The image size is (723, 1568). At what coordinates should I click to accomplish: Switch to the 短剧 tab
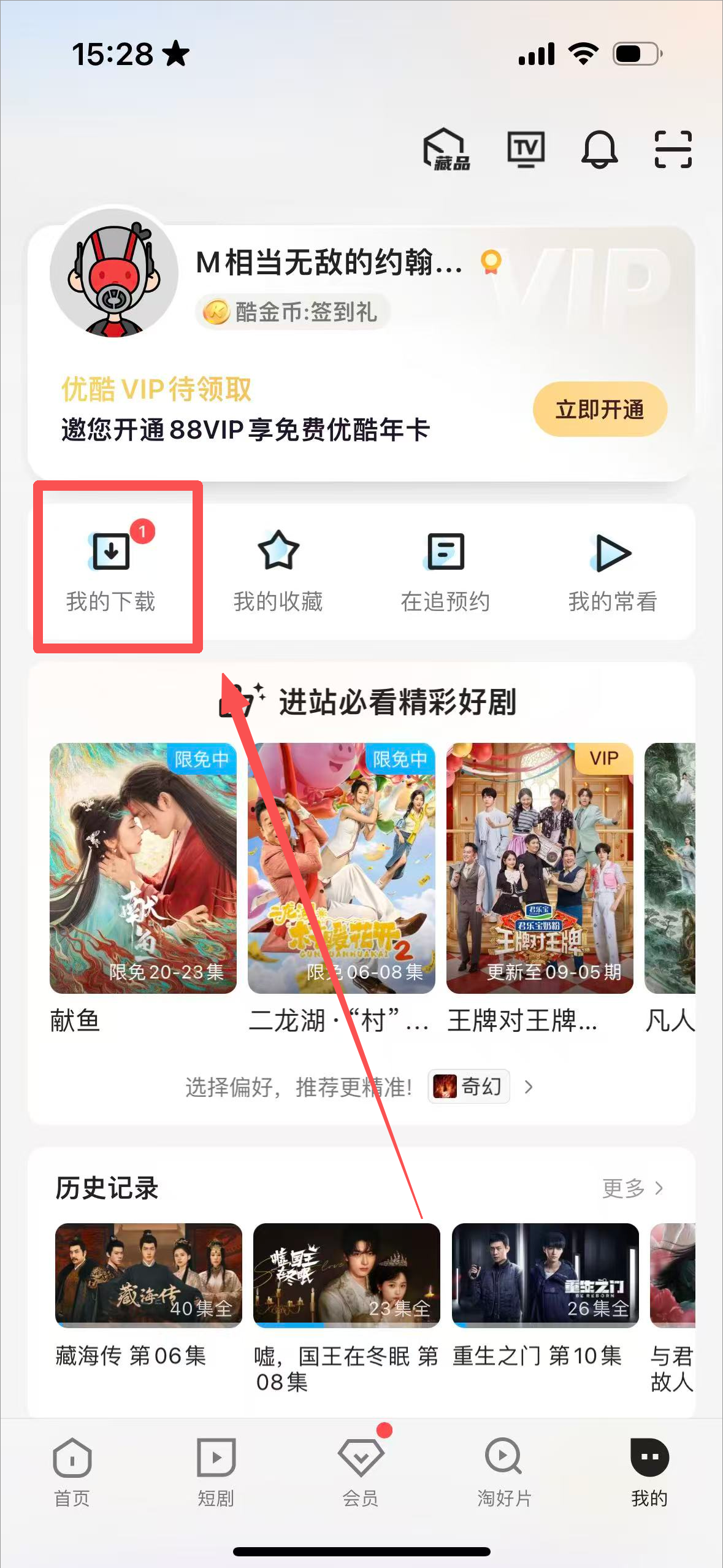pyautogui.click(x=216, y=1471)
